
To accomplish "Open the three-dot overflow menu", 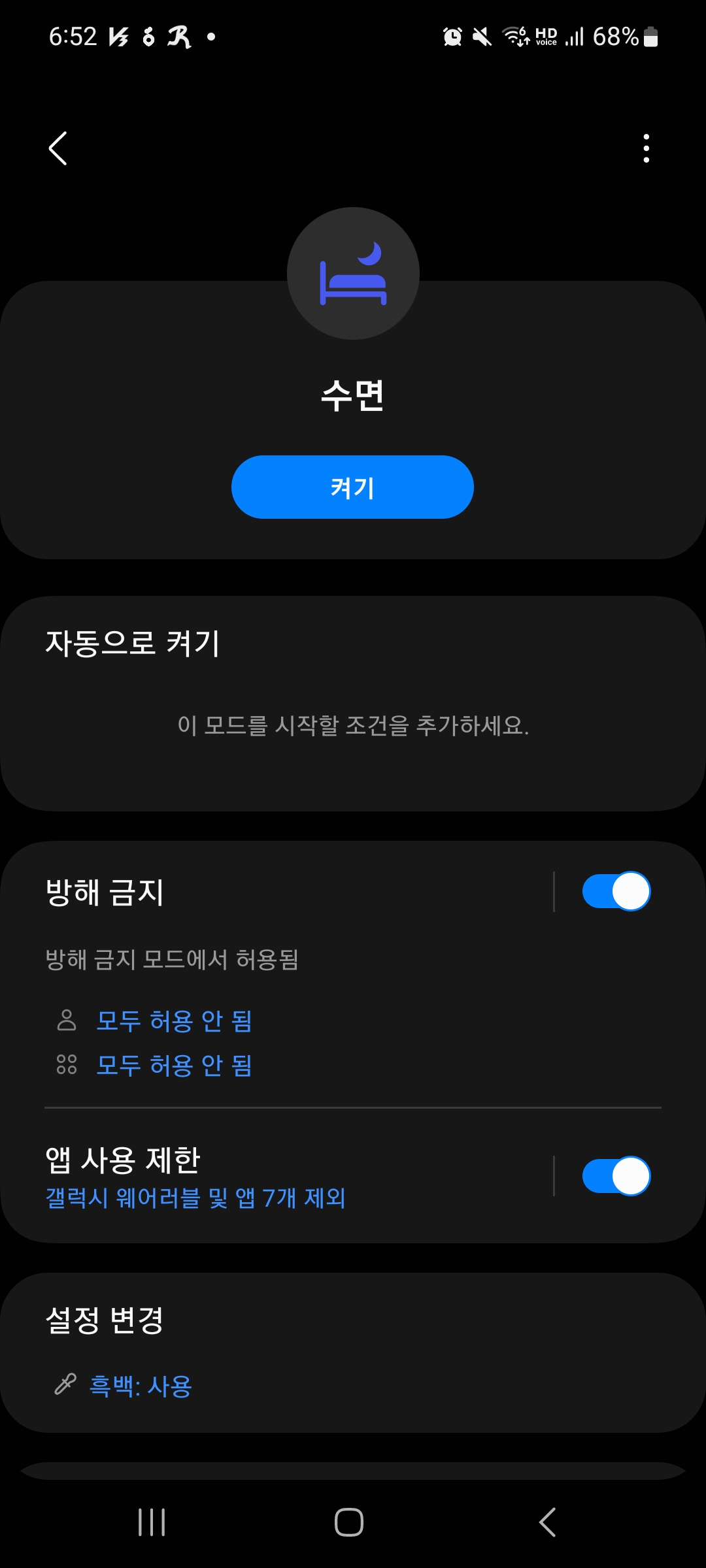I will (x=646, y=148).
